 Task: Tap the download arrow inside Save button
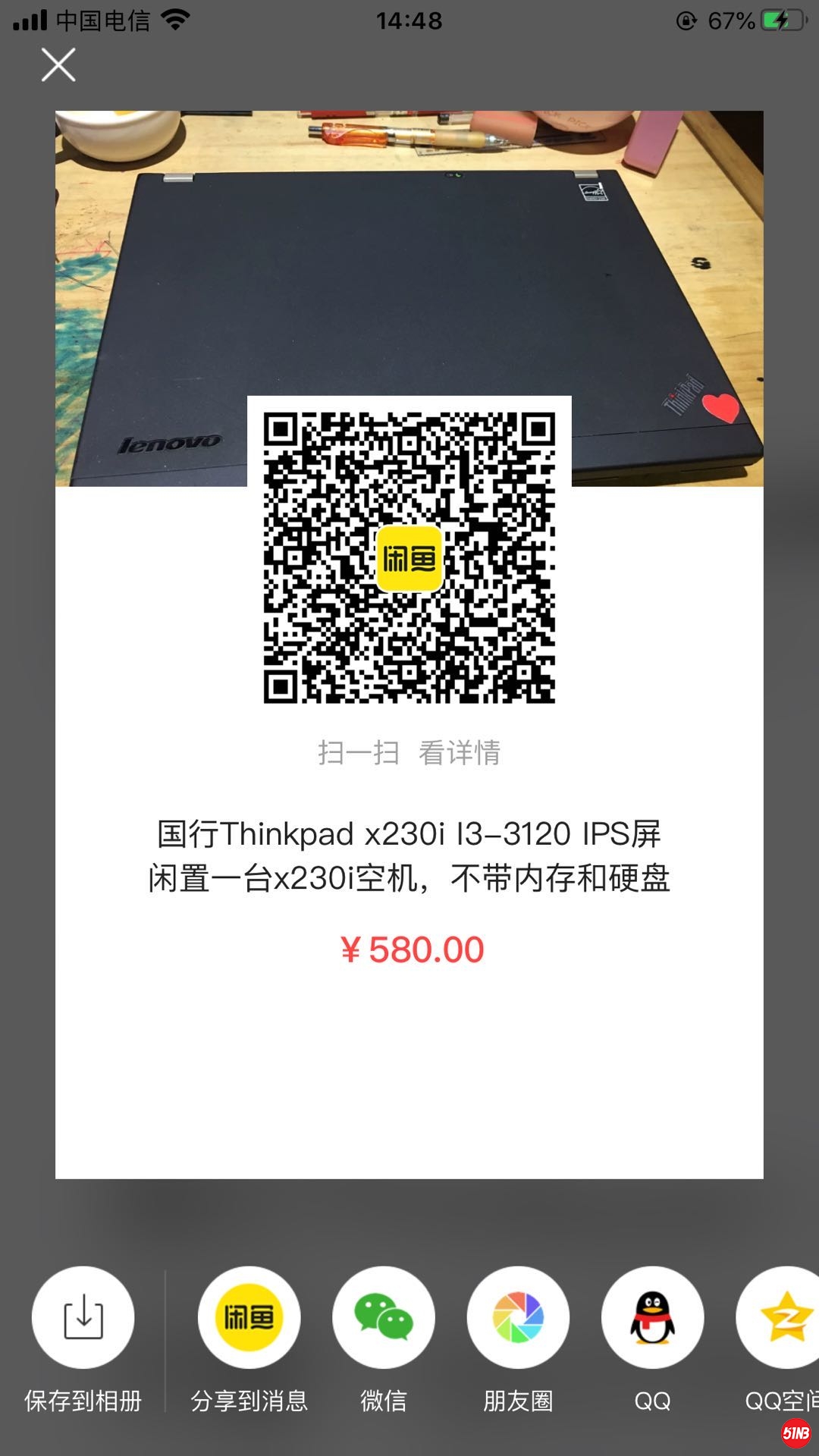tap(82, 1318)
